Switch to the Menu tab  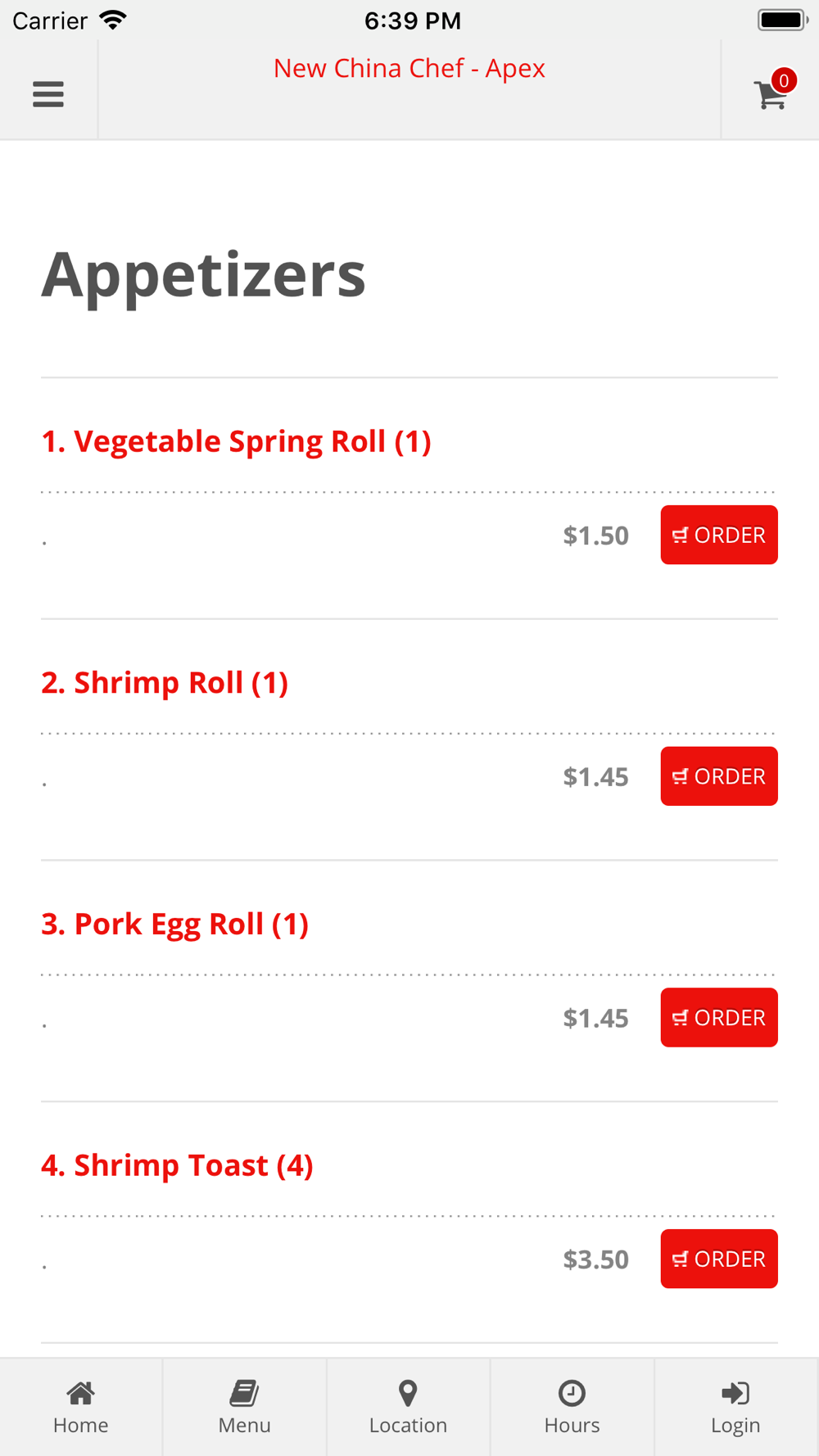245,1408
